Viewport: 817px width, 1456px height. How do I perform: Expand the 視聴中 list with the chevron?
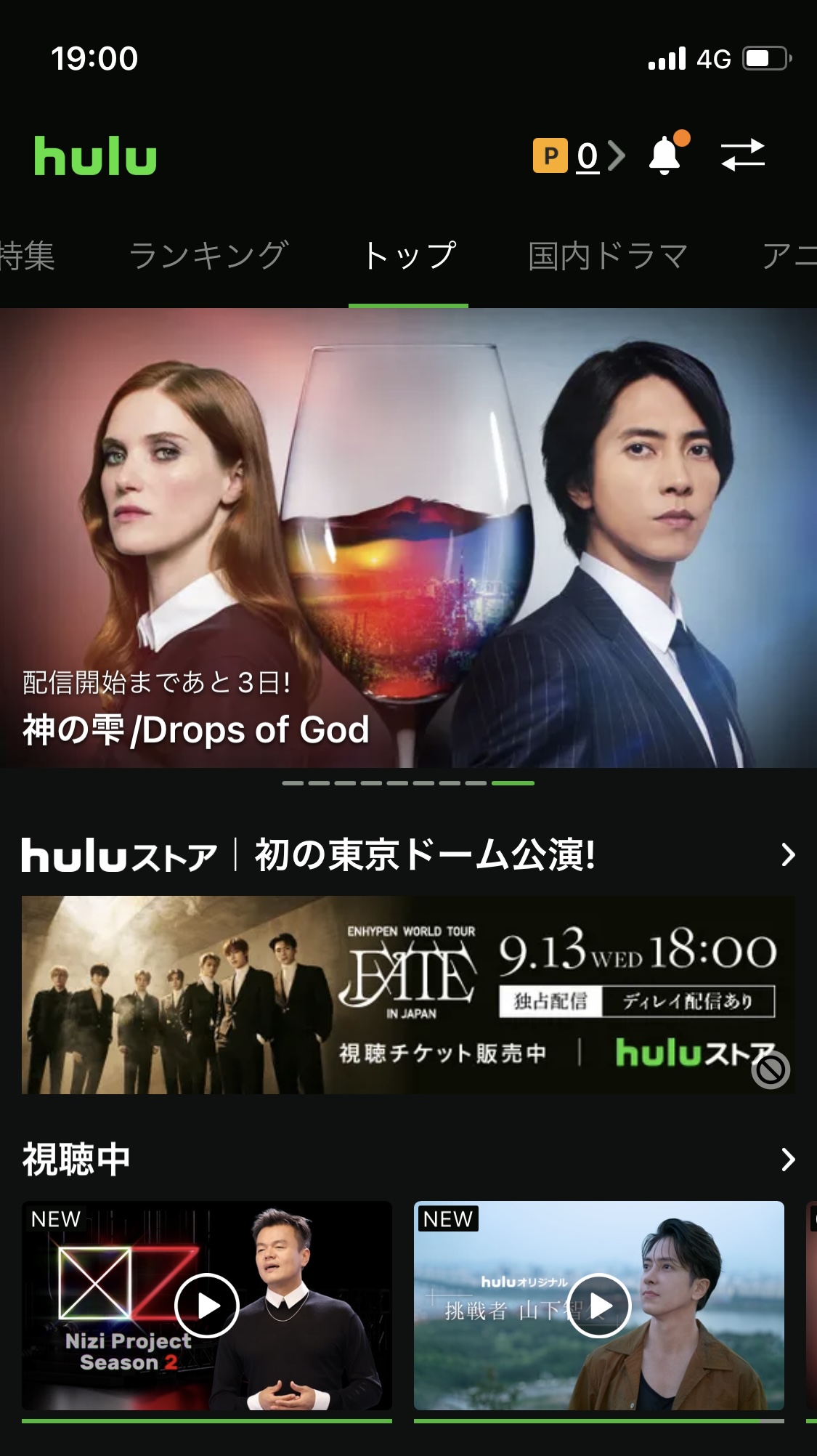pos(788,1159)
